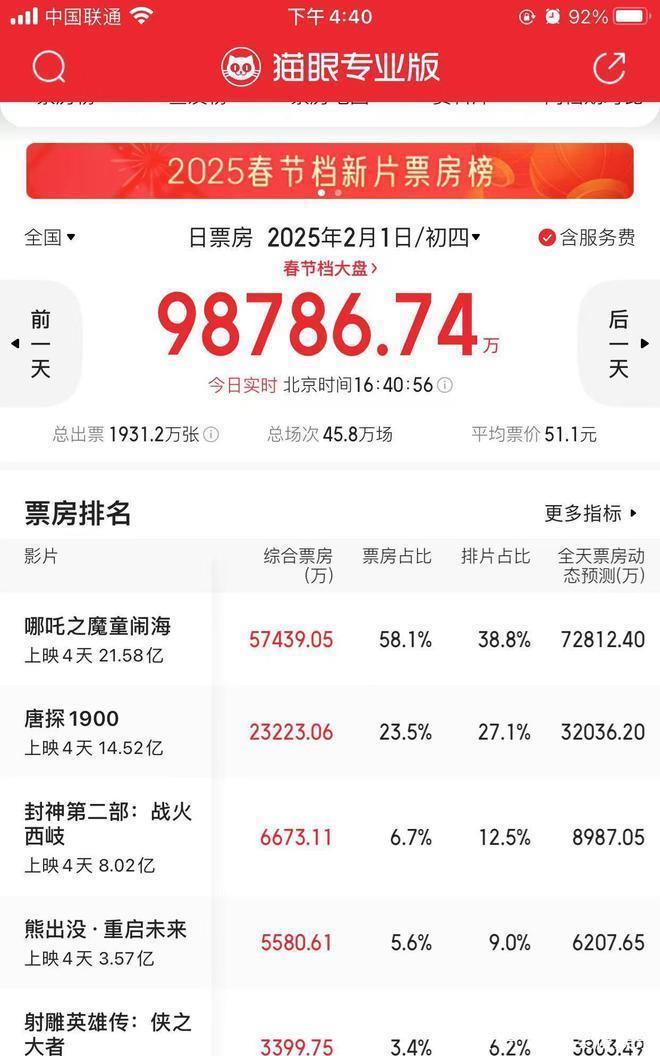Open the 春节档大盘 link
Image resolution: width=660 pixels, height=1056 pixels.
tap(330, 268)
